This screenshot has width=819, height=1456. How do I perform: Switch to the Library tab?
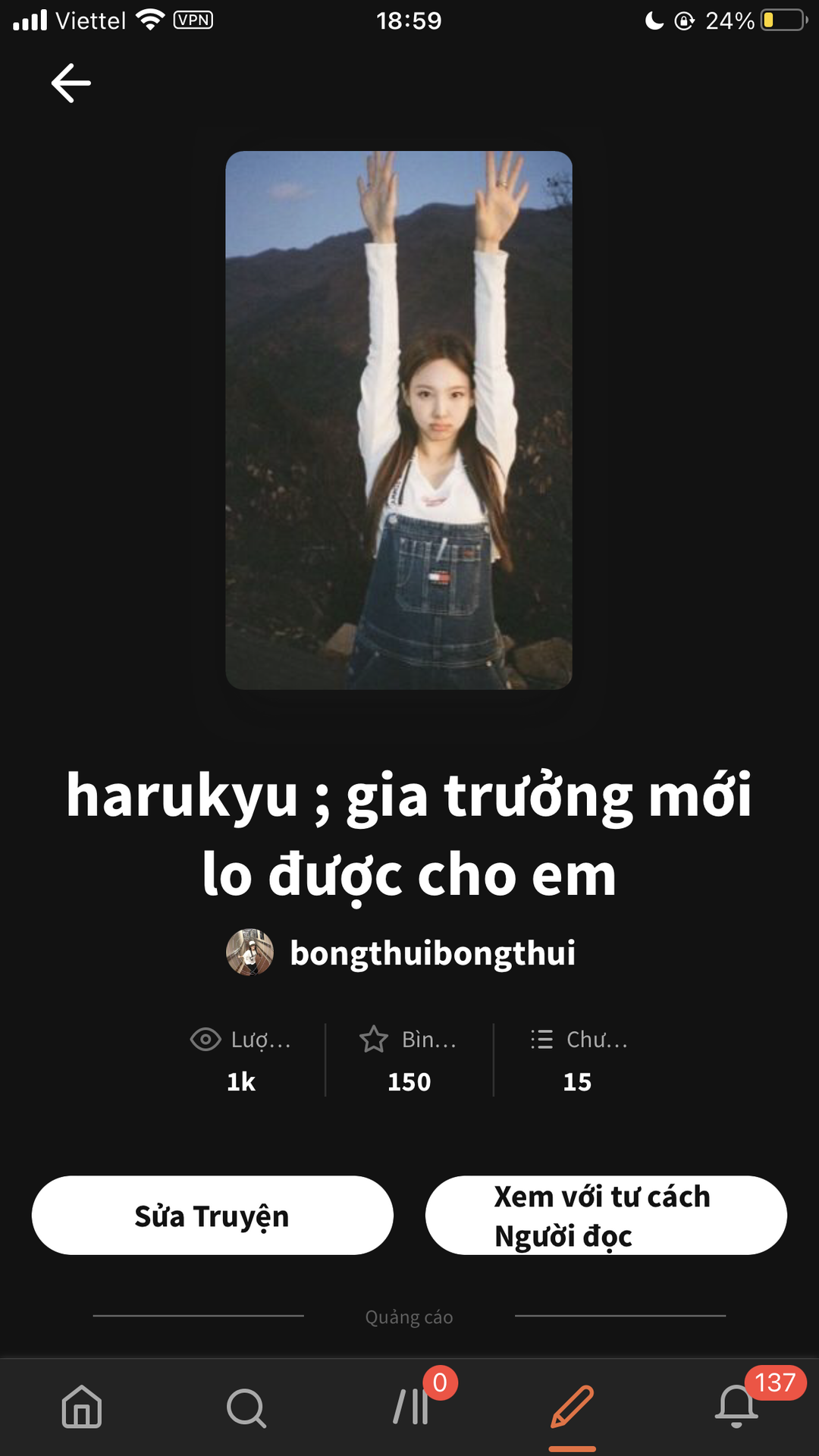click(412, 1407)
